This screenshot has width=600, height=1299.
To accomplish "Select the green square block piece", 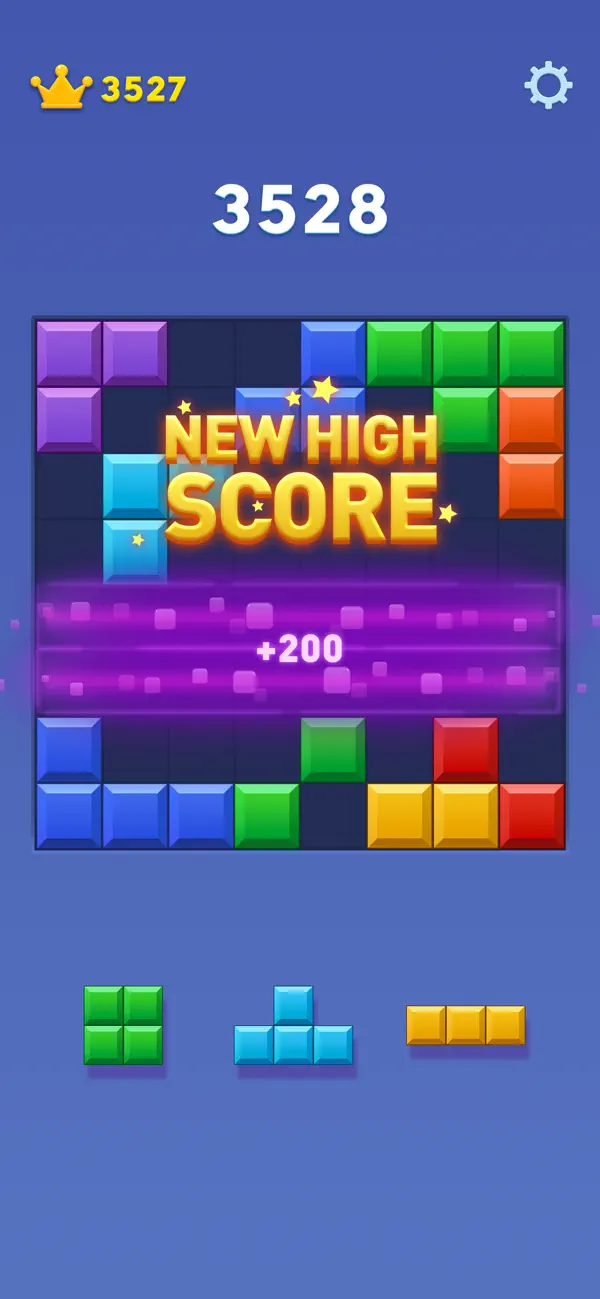I will click(123, 1024).
